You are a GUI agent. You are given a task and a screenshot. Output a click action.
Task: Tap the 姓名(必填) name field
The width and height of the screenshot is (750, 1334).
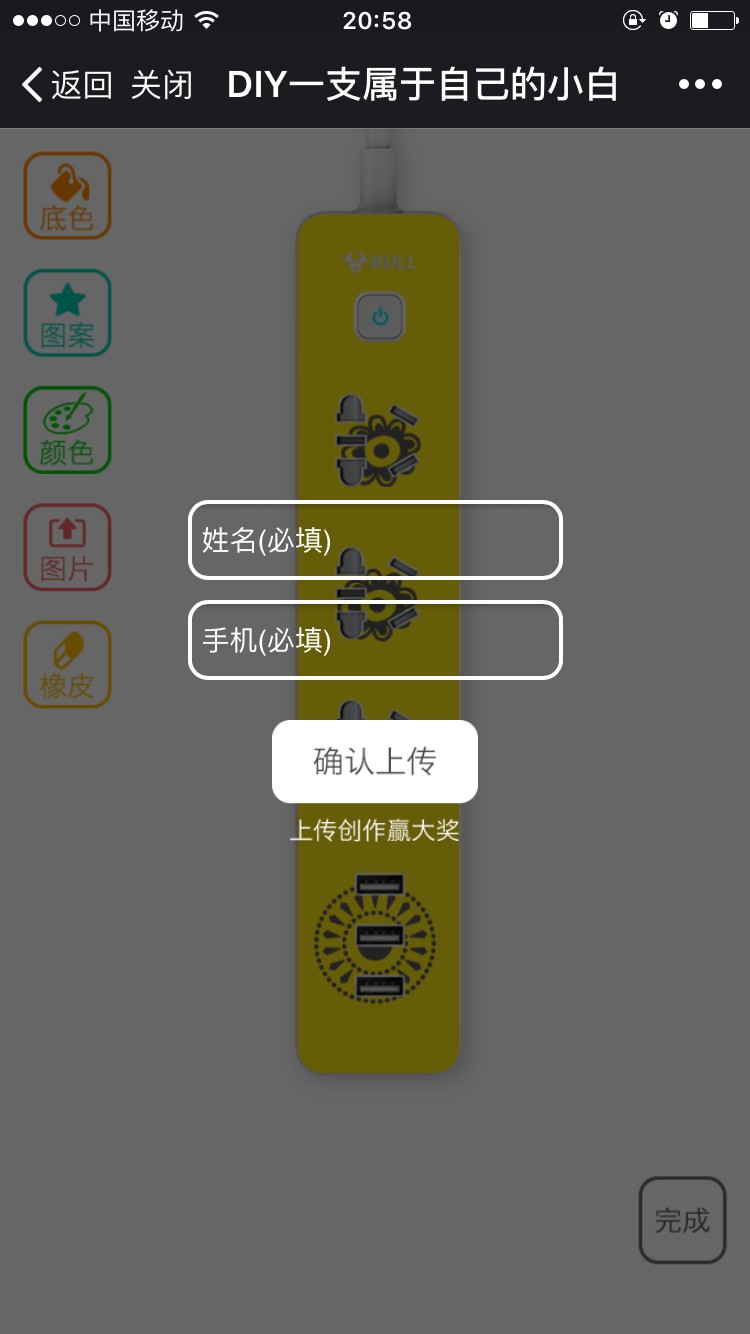(x=375, y=540)
